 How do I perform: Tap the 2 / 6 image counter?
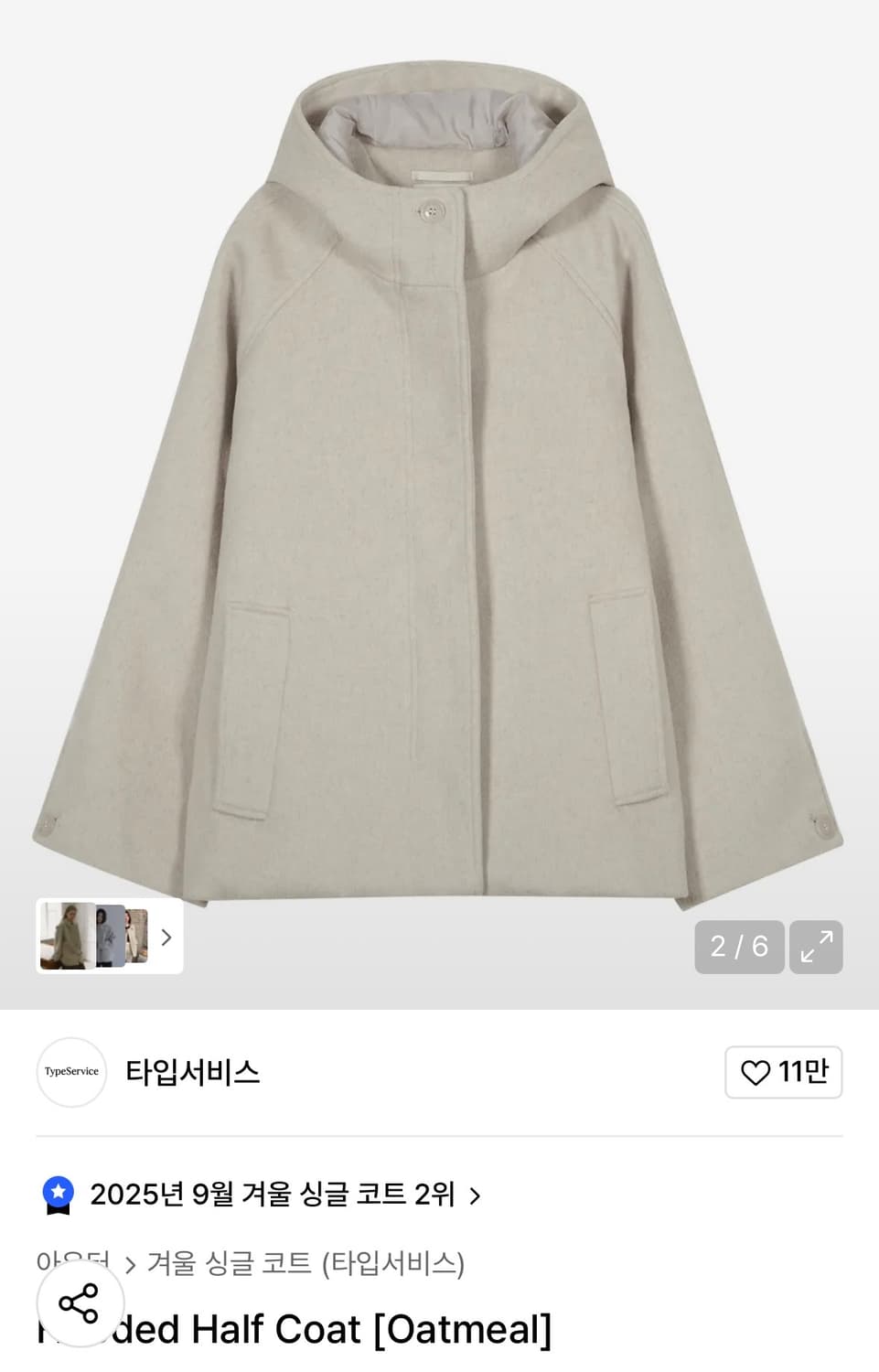pyautogui.click(x=738, y=948)
